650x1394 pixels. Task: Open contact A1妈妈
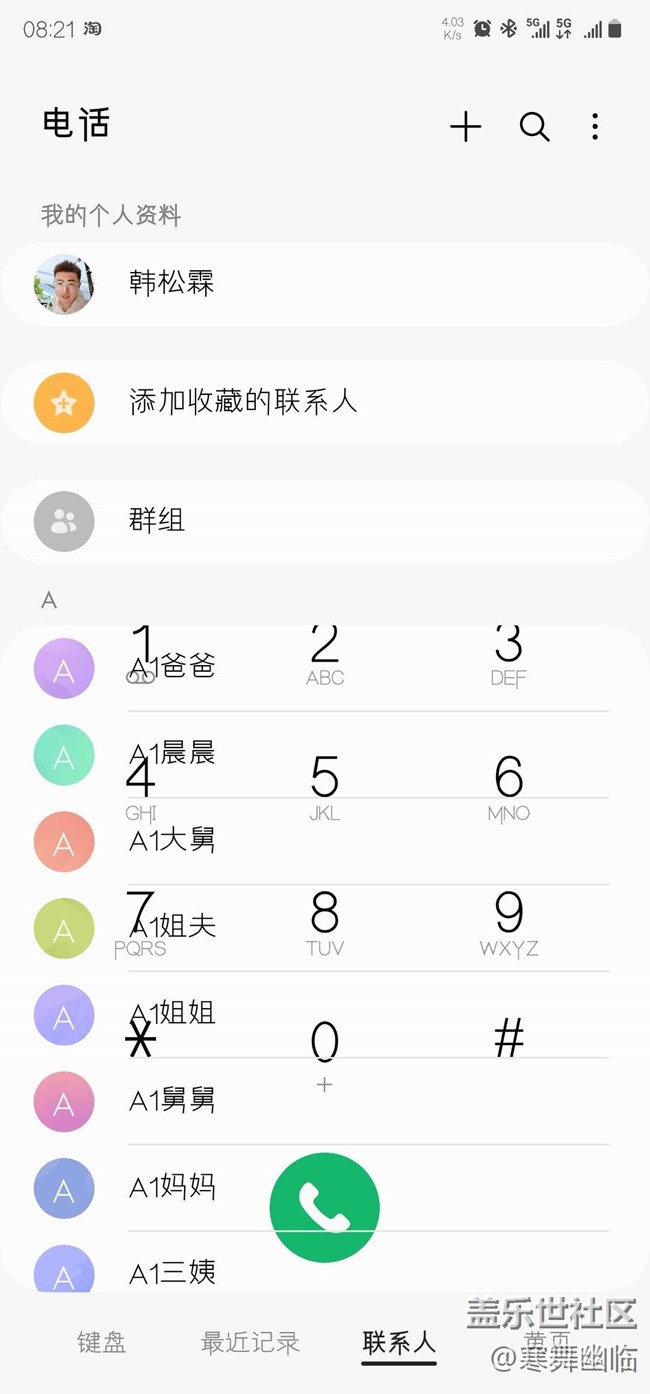coord(325,1188)
